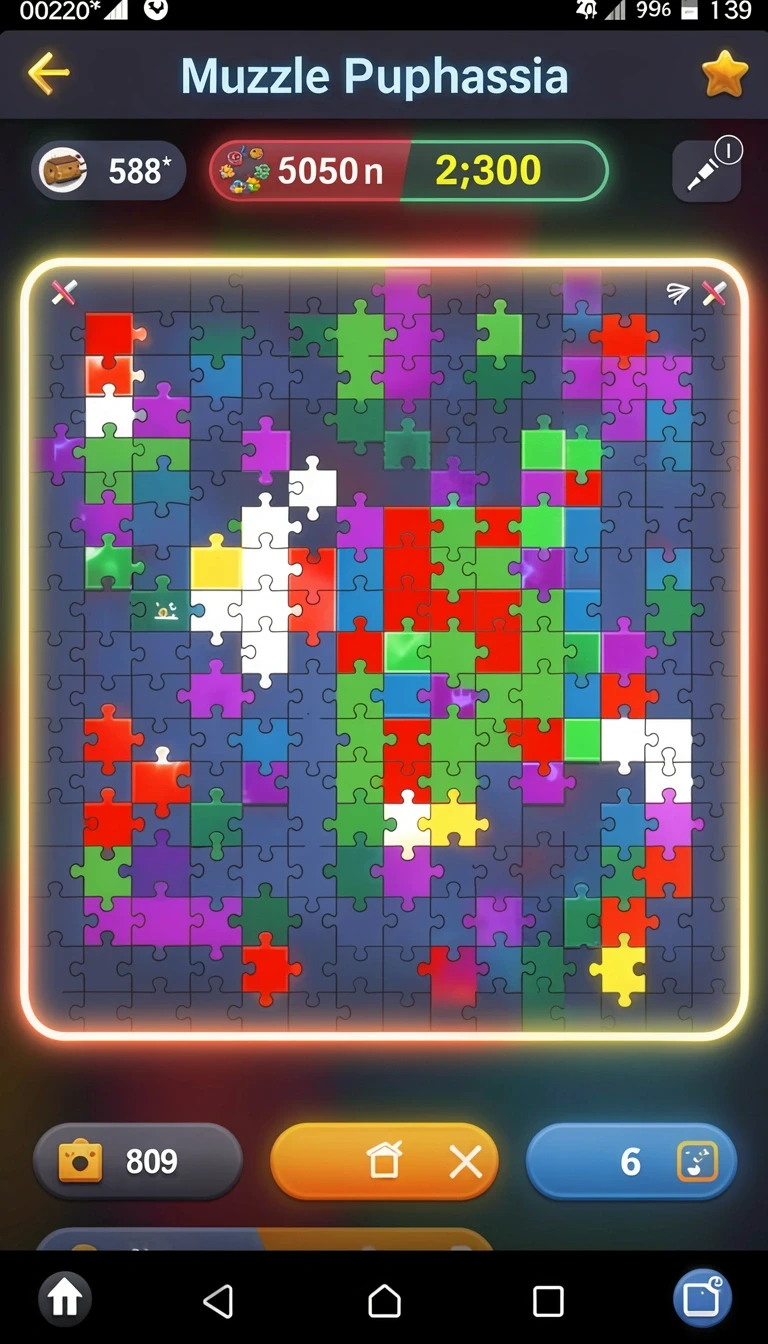The image size is (768, 1344).
Task: Tap the round home icon at bottom left
Action: coord(65,1300)
